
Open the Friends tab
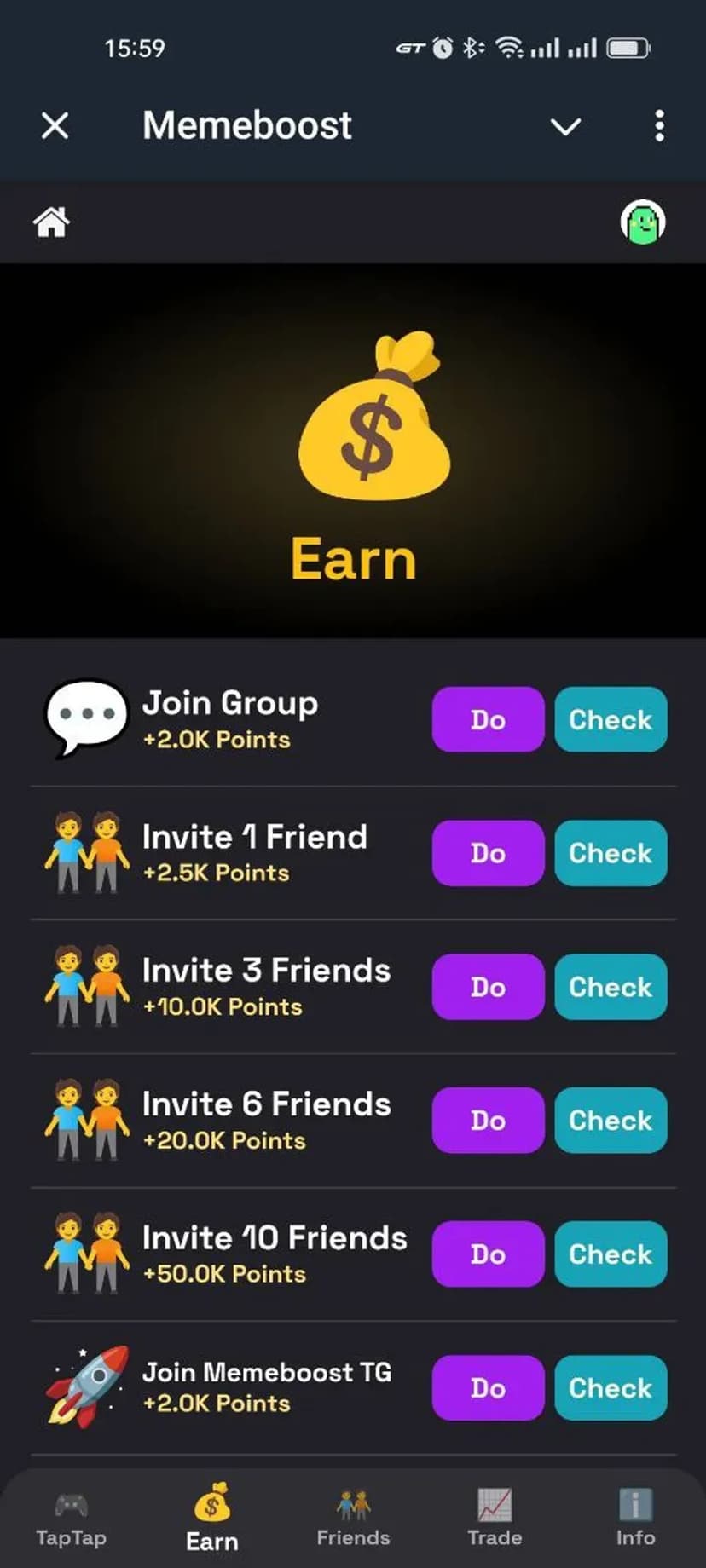(x=353, y=1519)
